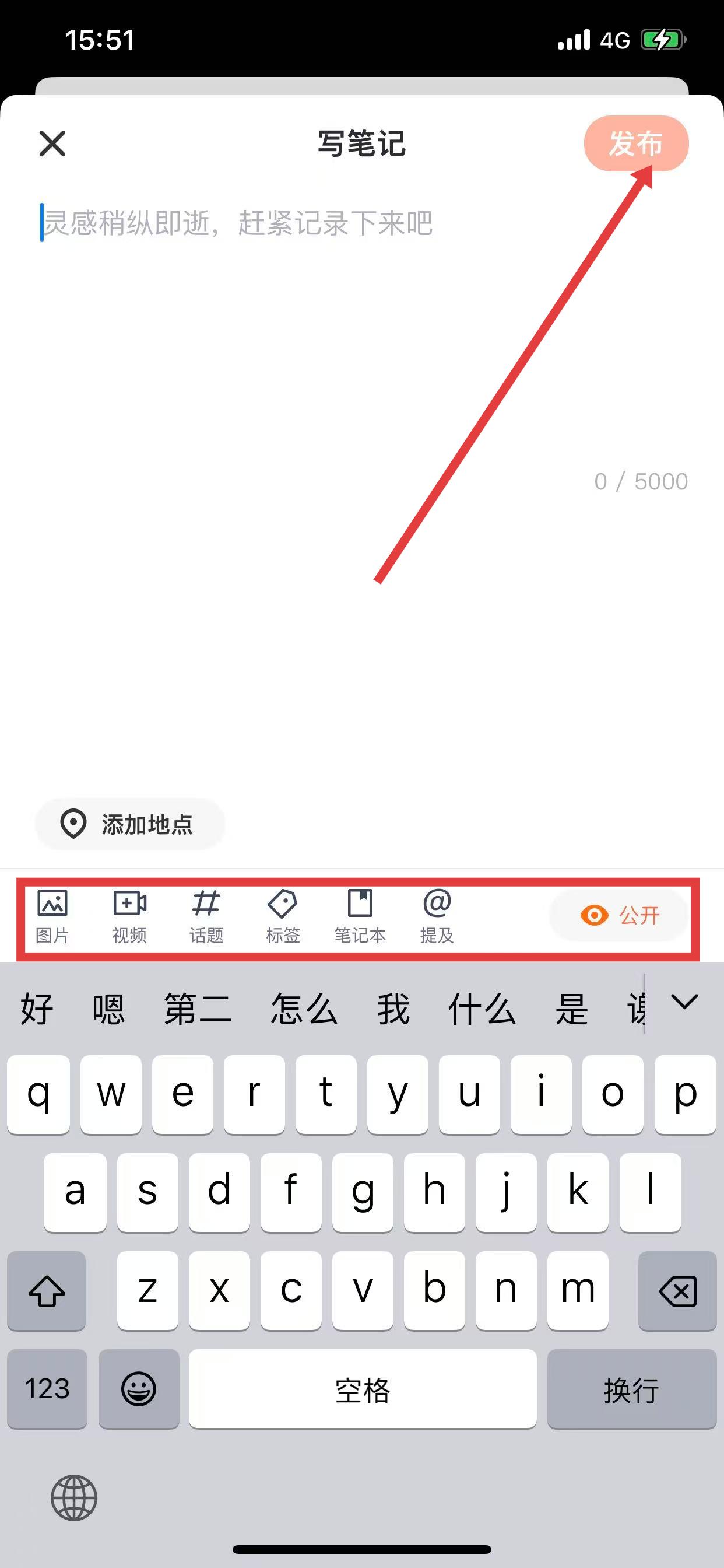The height and width of the screenshot is (1568, 724).
Task: Tap the globe to switch input language
Action: [x=74, y=1498]
